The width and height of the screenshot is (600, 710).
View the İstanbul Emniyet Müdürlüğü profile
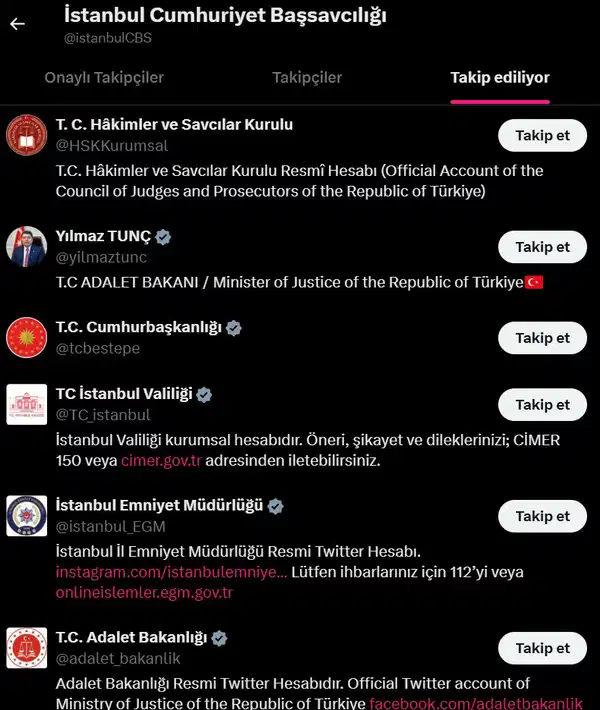160,506
